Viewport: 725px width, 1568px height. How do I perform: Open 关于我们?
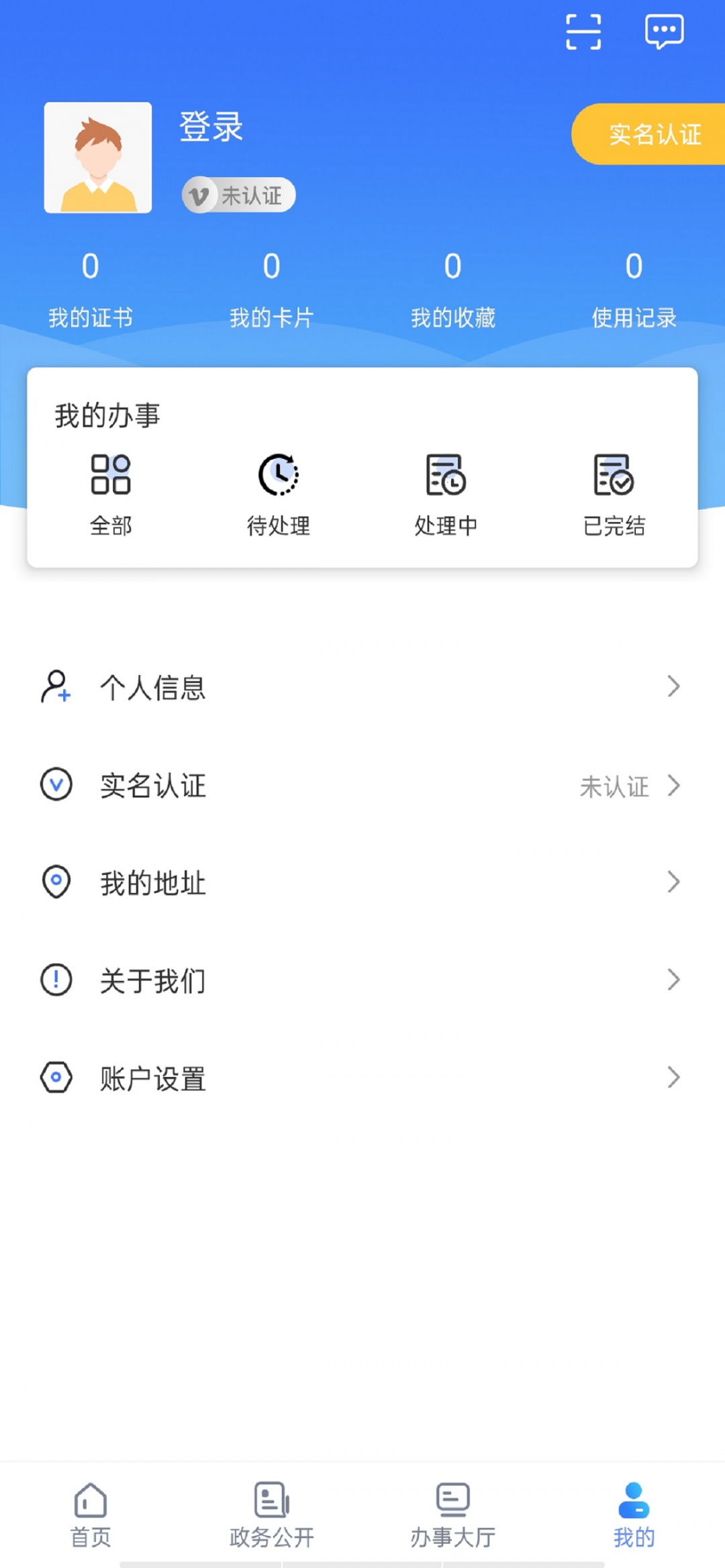(x=362, y=980)
